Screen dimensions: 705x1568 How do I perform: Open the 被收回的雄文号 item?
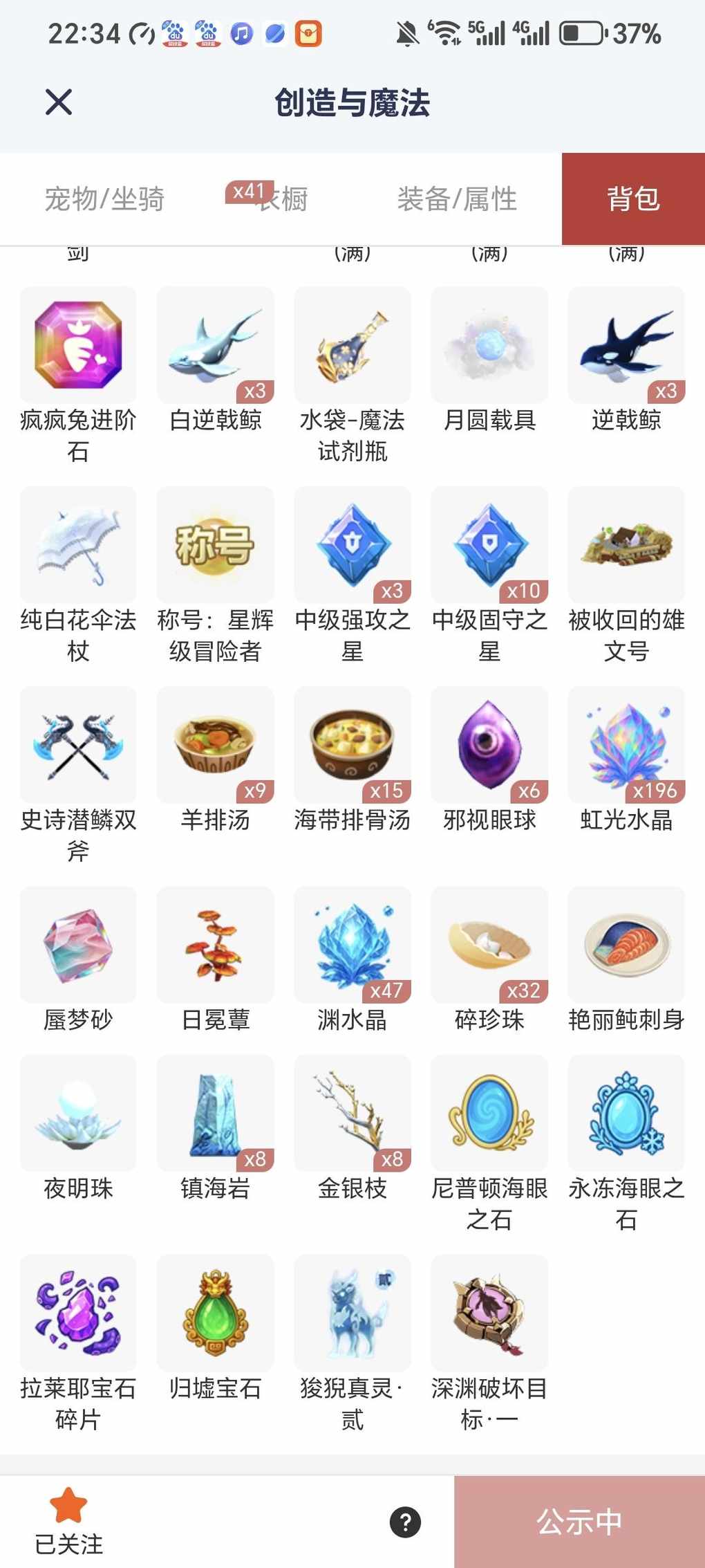pyautogui.click(x=626, y=545)
